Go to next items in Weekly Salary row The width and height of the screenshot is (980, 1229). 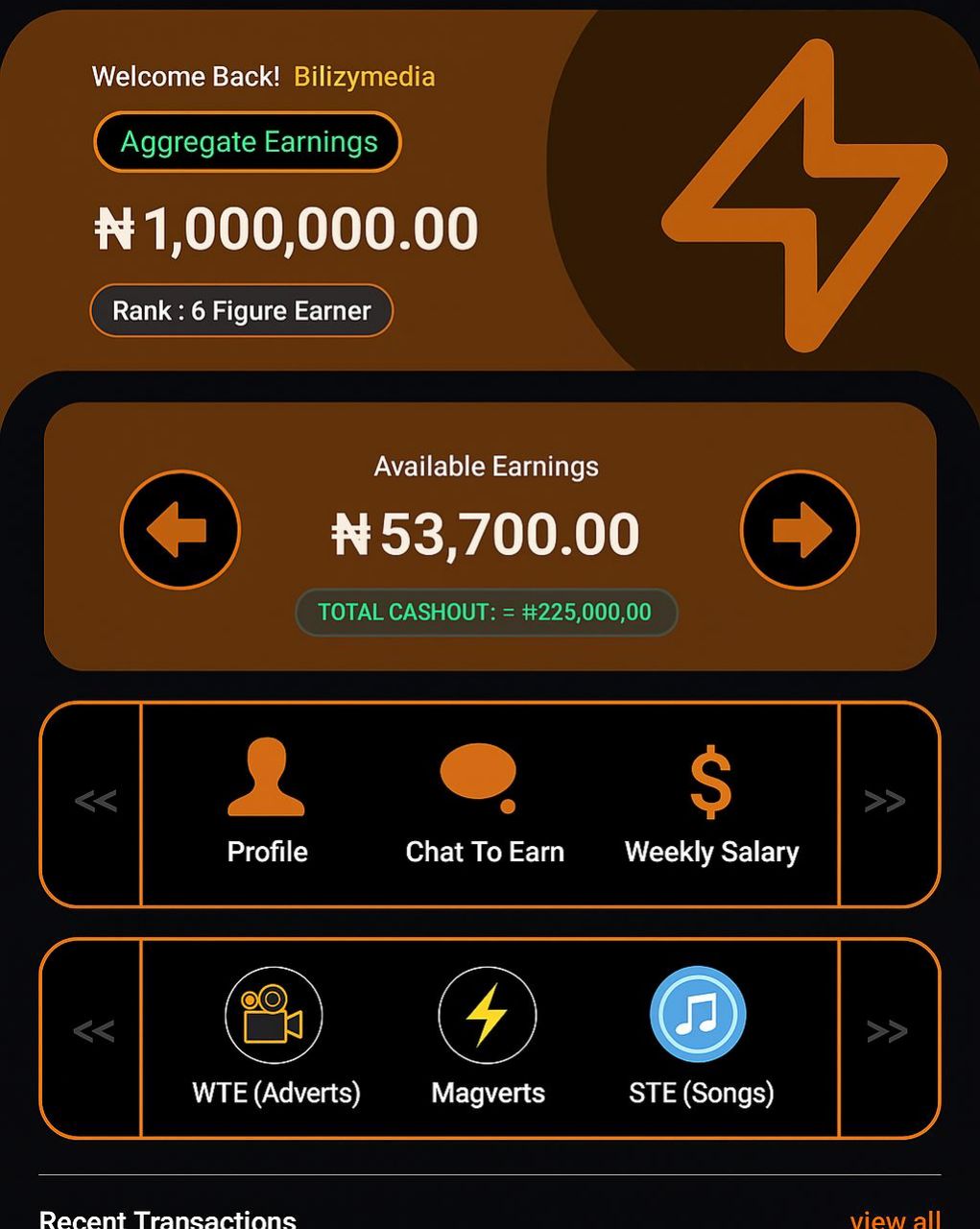pos(885,802)
